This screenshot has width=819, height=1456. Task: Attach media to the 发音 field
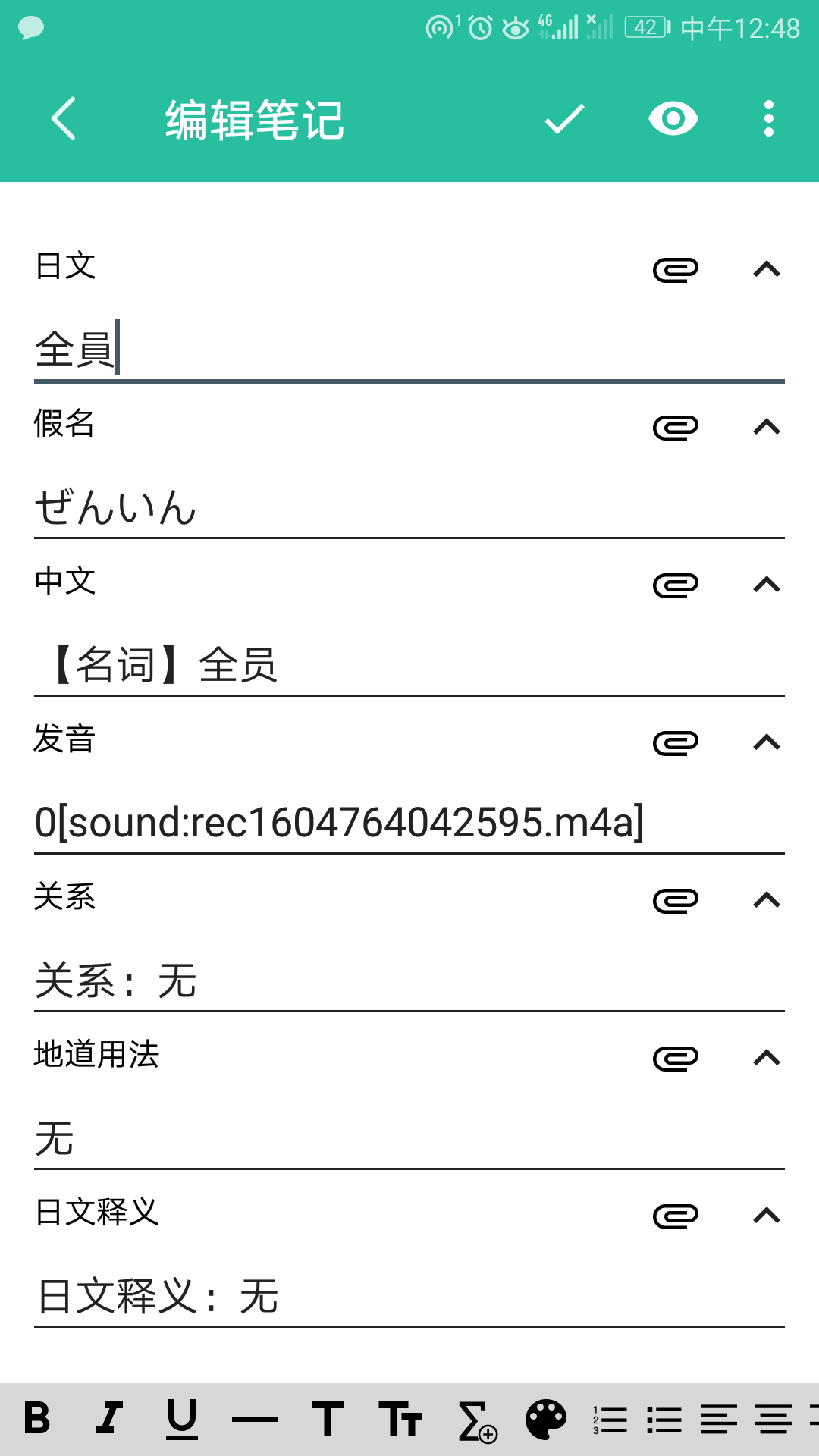676,742
